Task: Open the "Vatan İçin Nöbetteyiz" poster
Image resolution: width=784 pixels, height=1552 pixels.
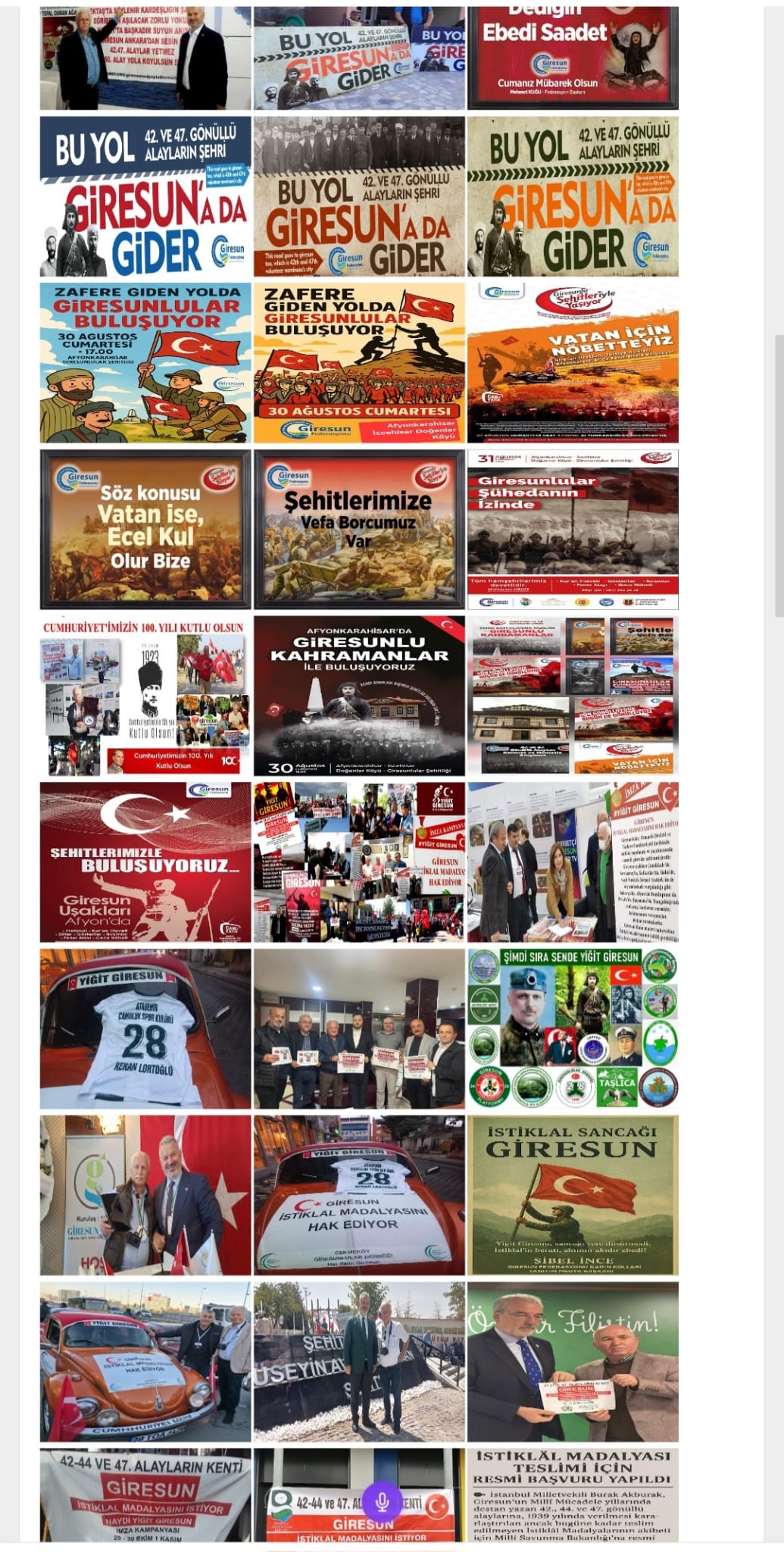Action: pyautogui.click(x=573, y=363)
